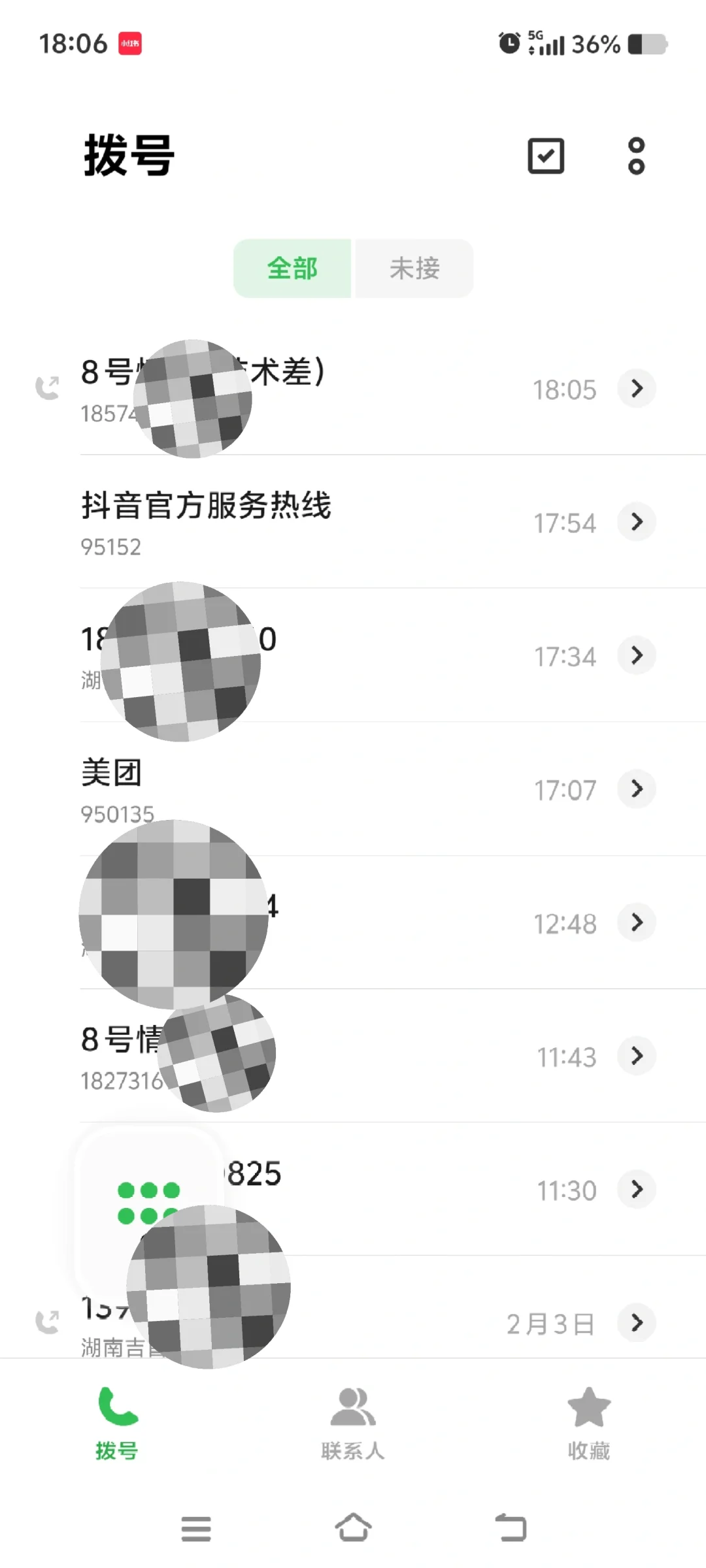View details for the 17:07 美团 call

click(x=637, y=789)
